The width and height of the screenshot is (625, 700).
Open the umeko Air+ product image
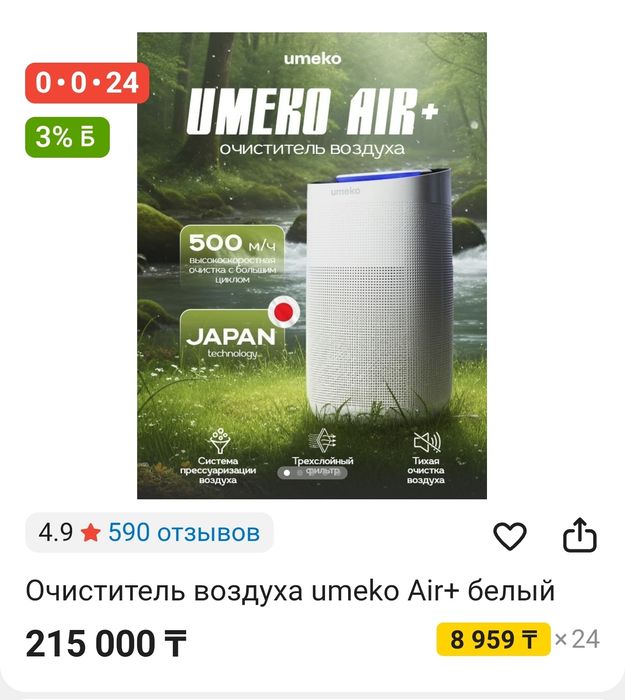(x=312, y=265)
